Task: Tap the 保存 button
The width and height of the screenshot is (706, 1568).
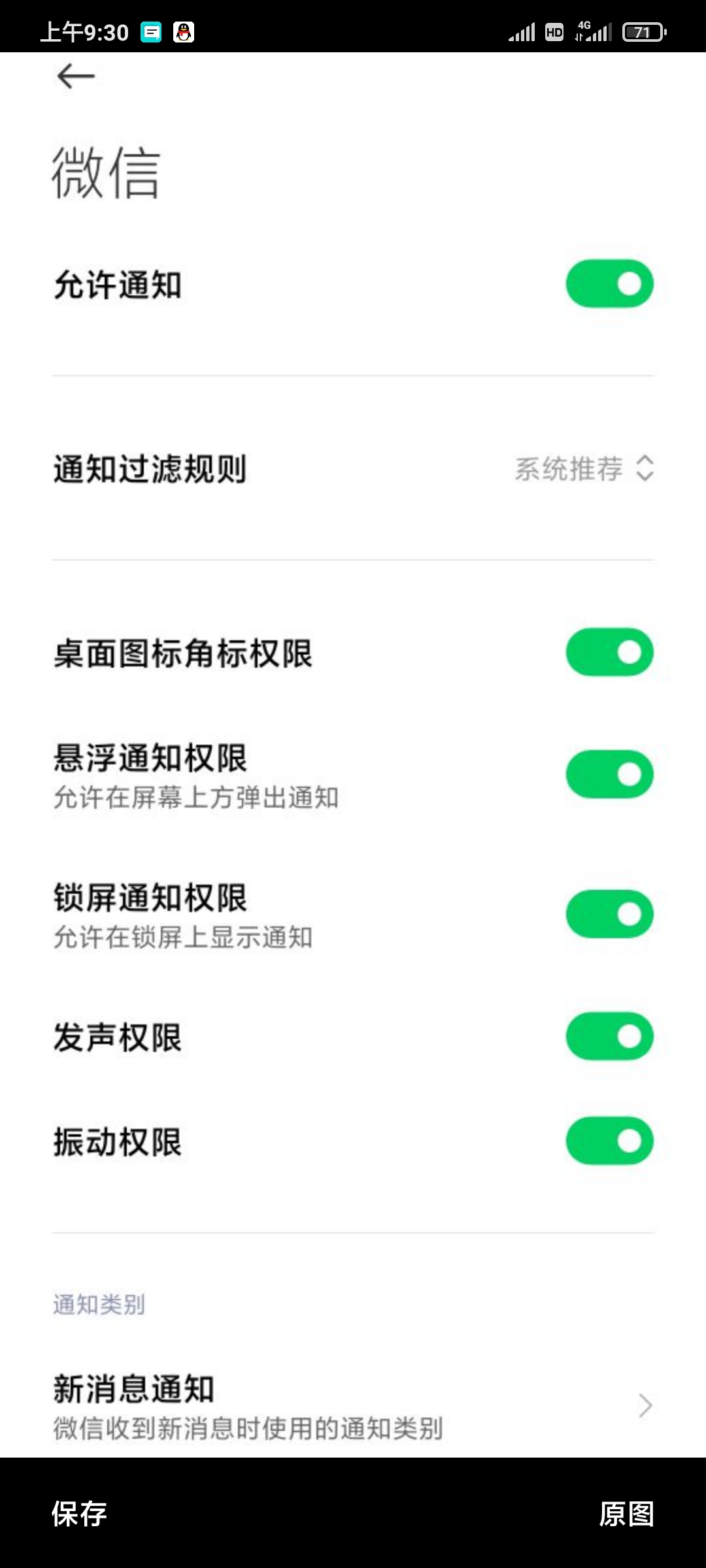Action: pos(79,1514)
